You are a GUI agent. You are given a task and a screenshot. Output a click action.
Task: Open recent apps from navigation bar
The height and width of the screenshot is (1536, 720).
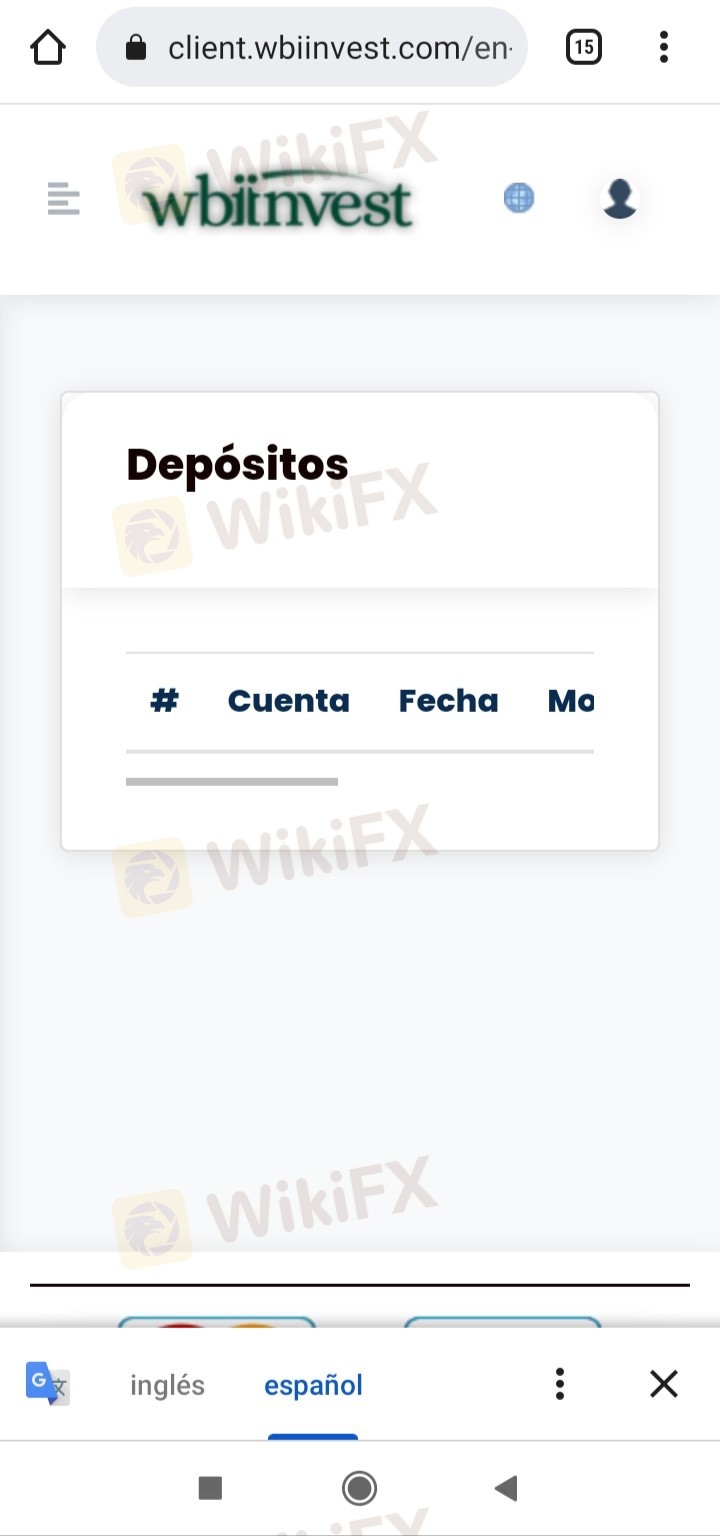coord(210,1489)
